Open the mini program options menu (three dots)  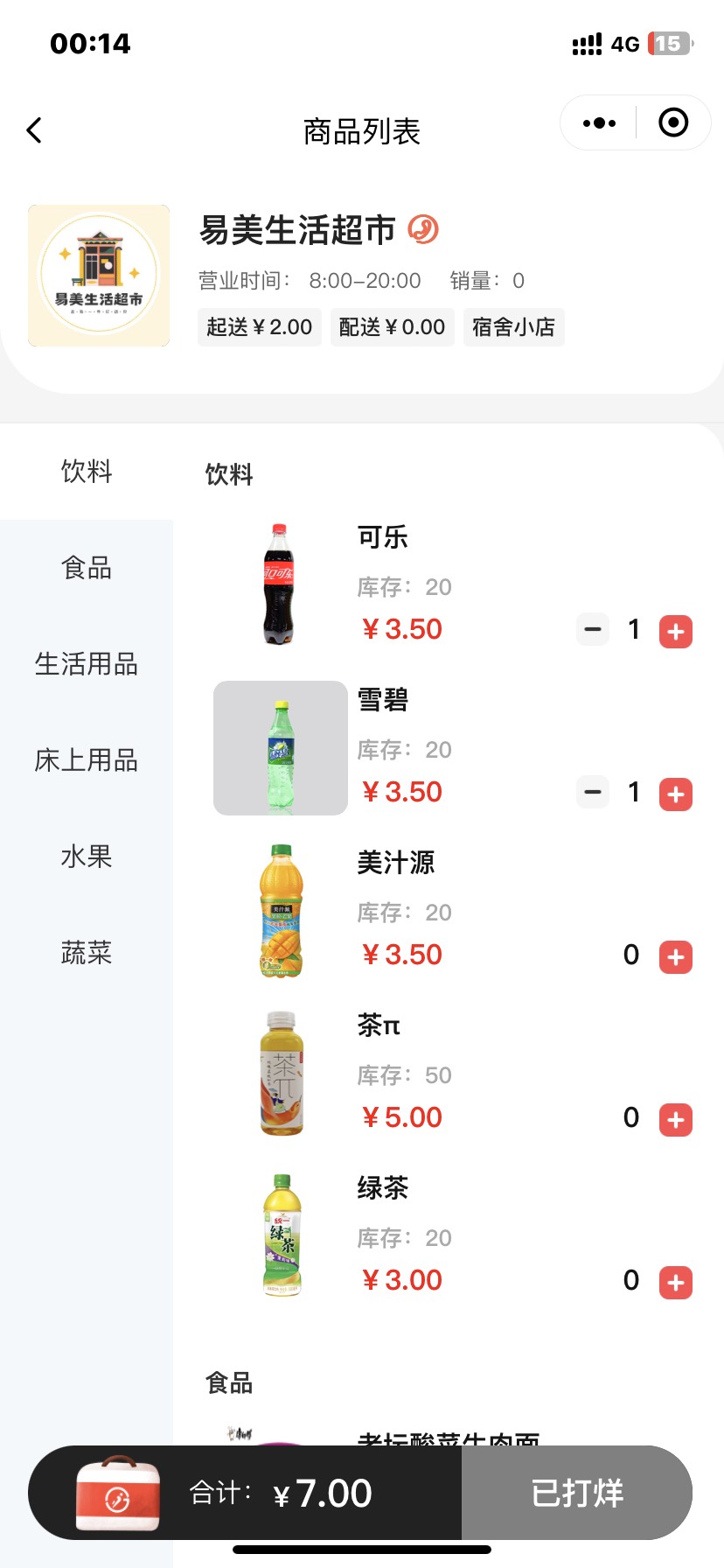[598, 122]
